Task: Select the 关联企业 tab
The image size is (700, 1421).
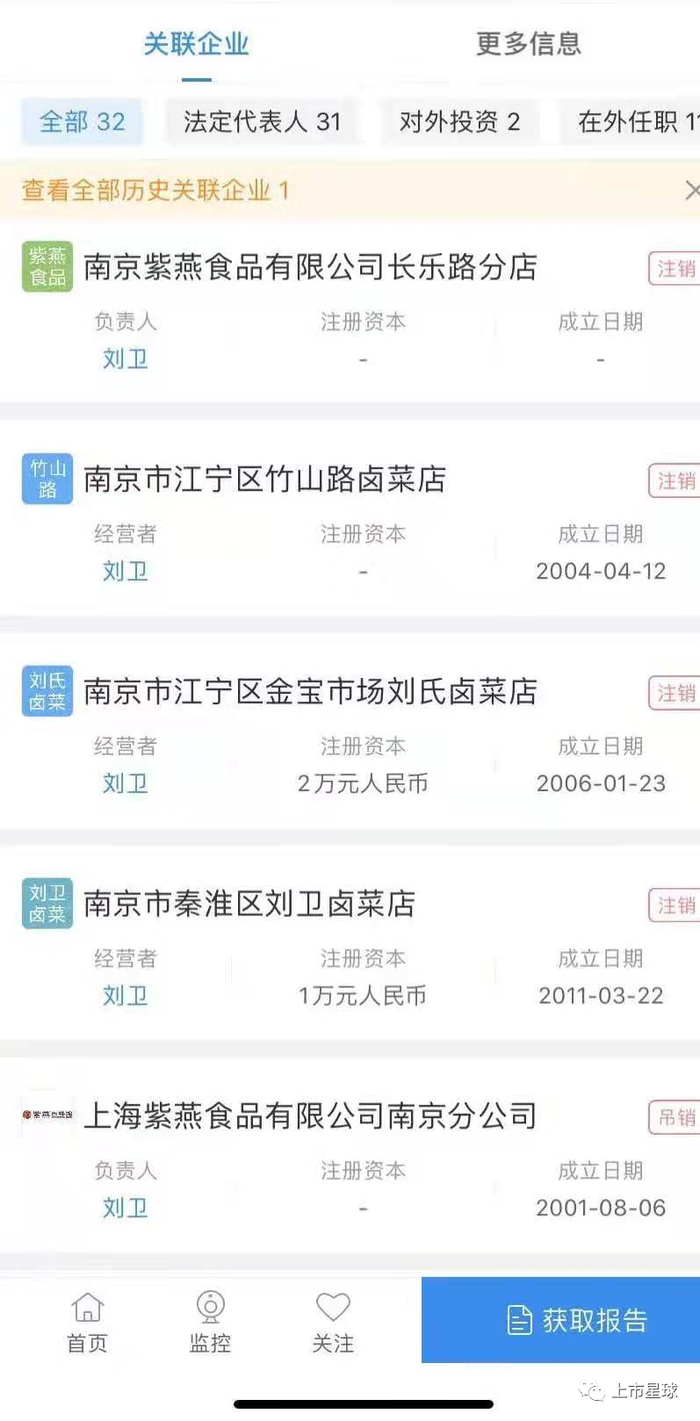Action: (196, 44)
